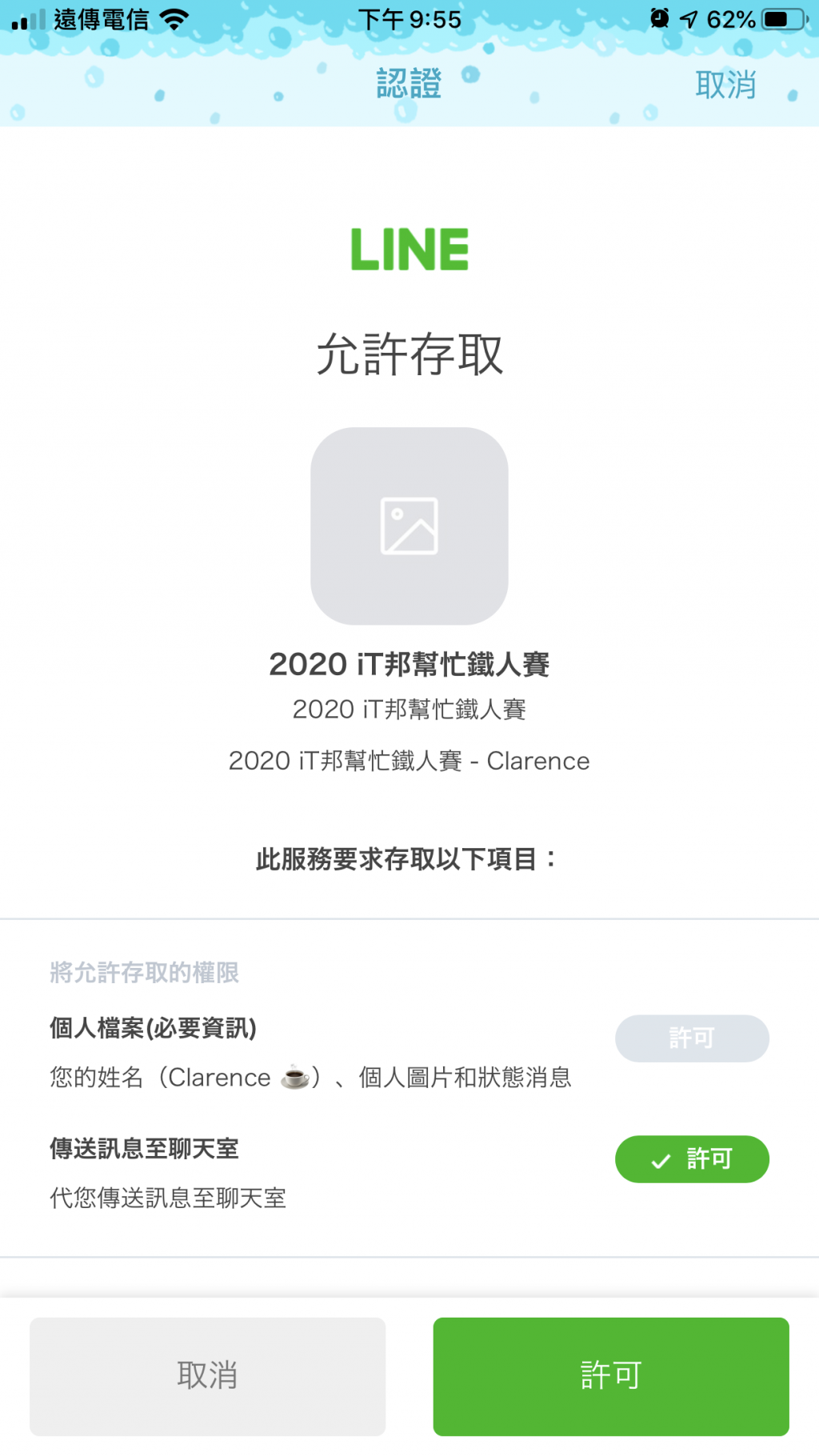Tap the gray 取消 button at bottom

click(x=208, y=1375)
